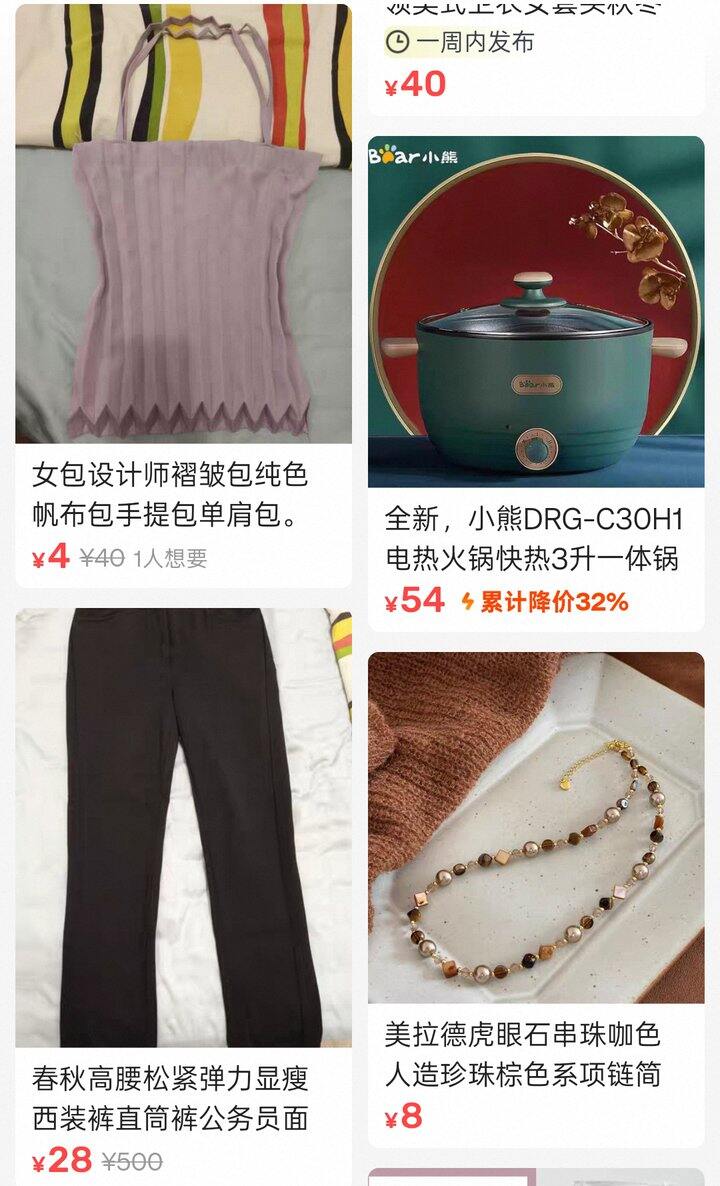Viewport: 720px width, 1186px height.
Task: Open the purple pleated canvas bag listing
Action: pos(183,240)
